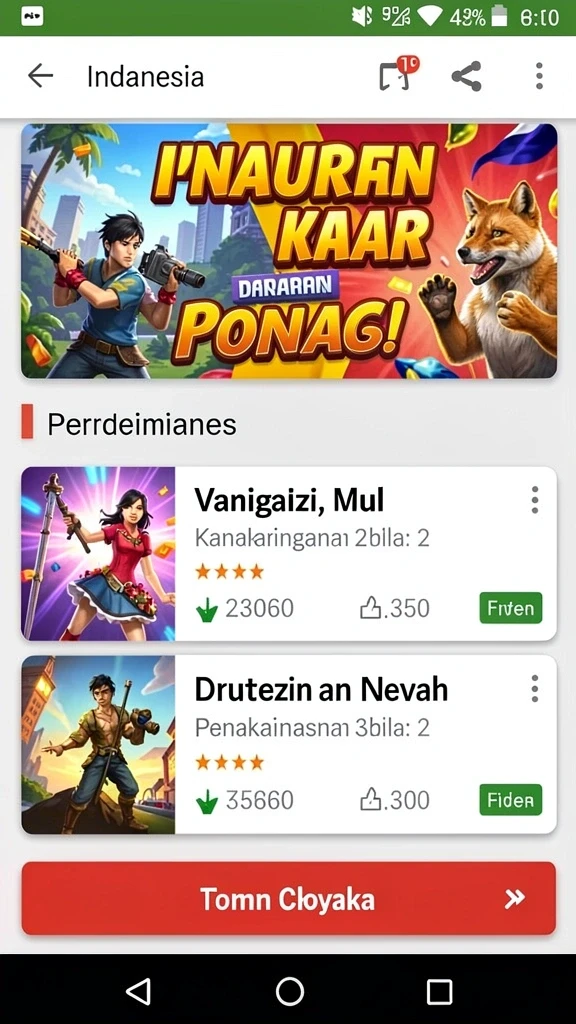Open the notifications icon with red badge
Screen dimensions: 576x1024
tap(398, 74)
